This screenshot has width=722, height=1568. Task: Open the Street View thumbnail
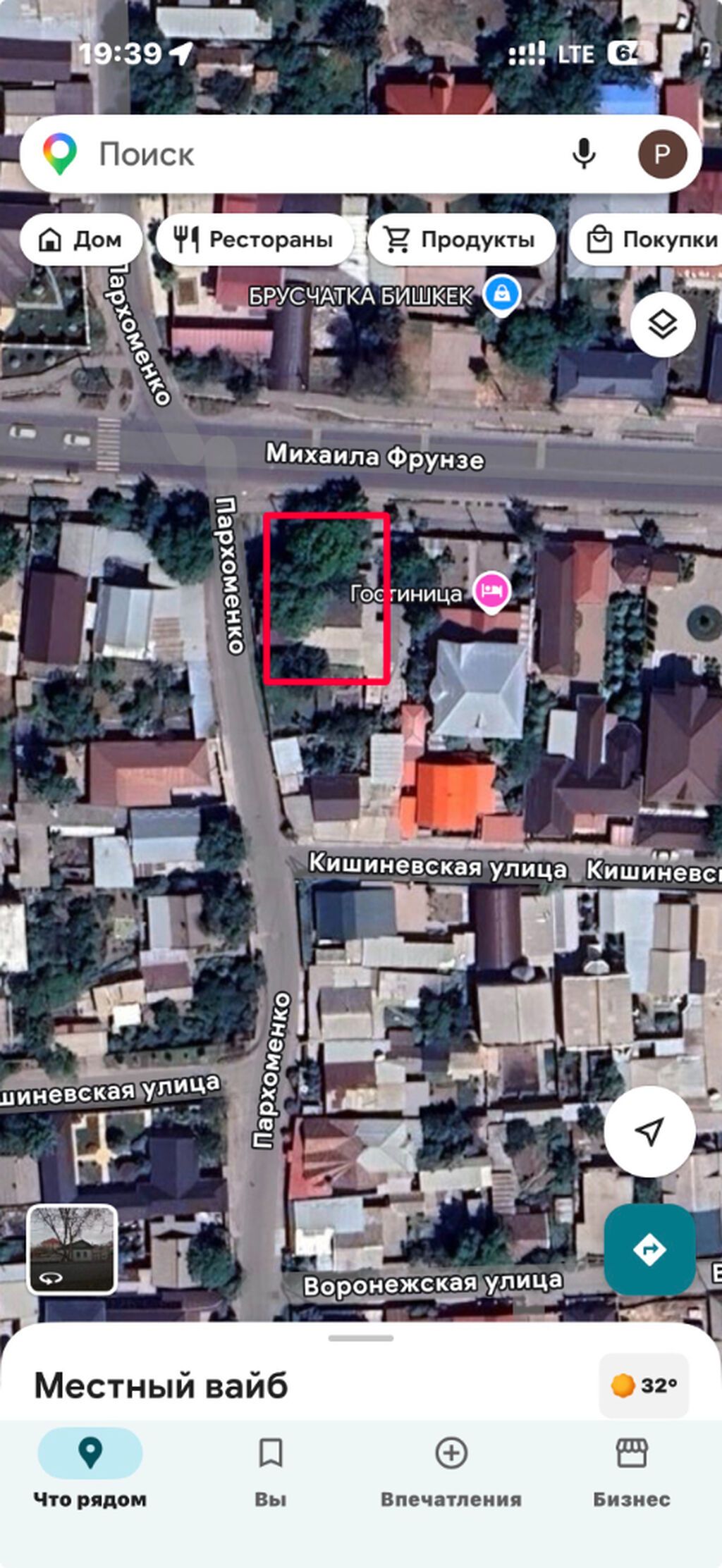tap(71, 1249)
